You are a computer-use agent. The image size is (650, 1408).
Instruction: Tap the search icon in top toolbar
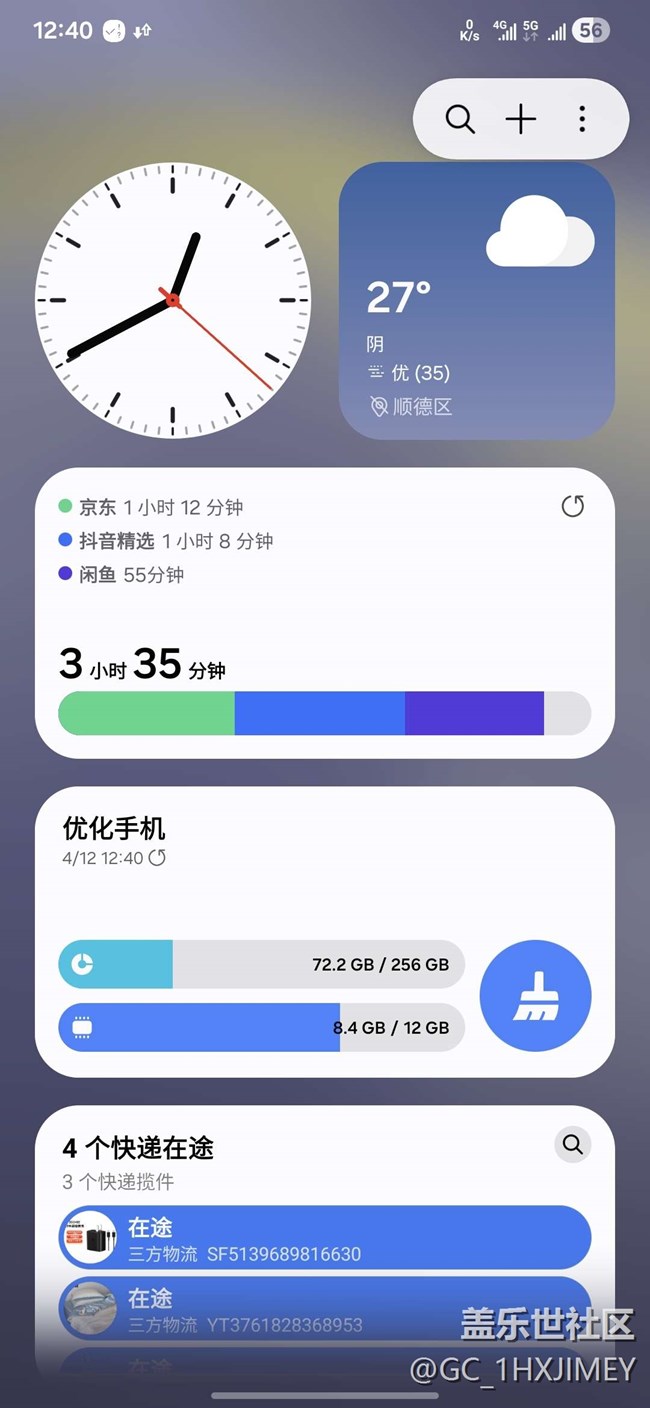coord(460,119)
